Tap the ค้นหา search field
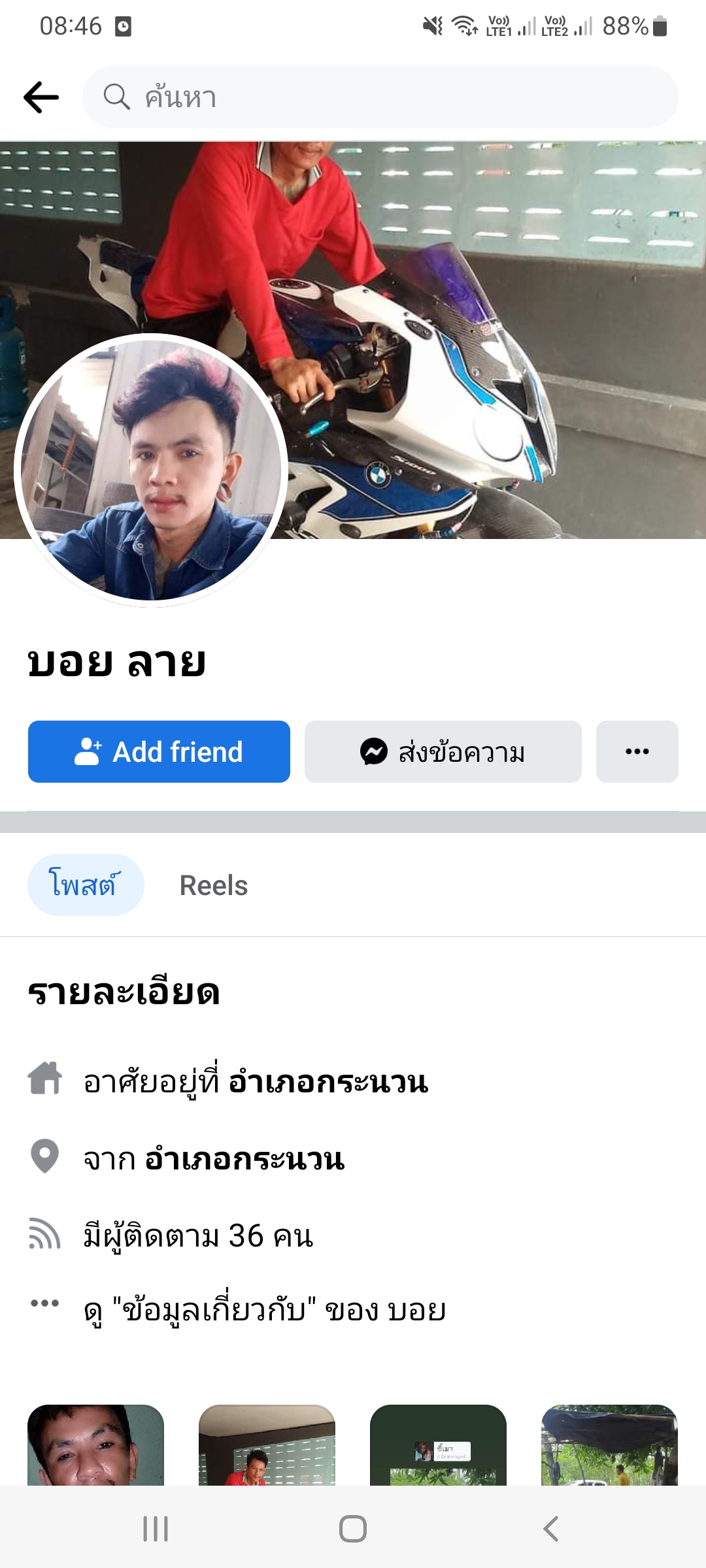 (379, 97)
